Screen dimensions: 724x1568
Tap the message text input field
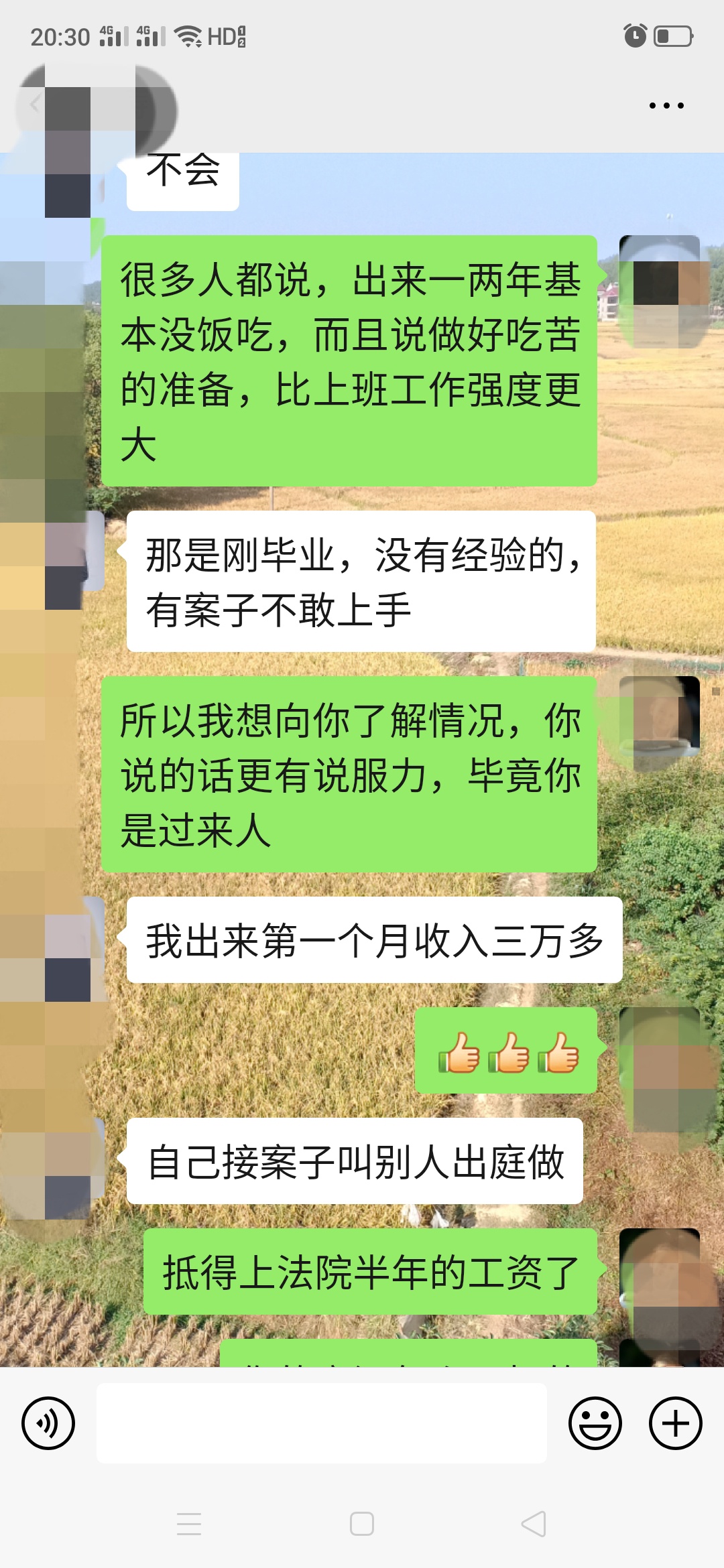click(322, 1423)
